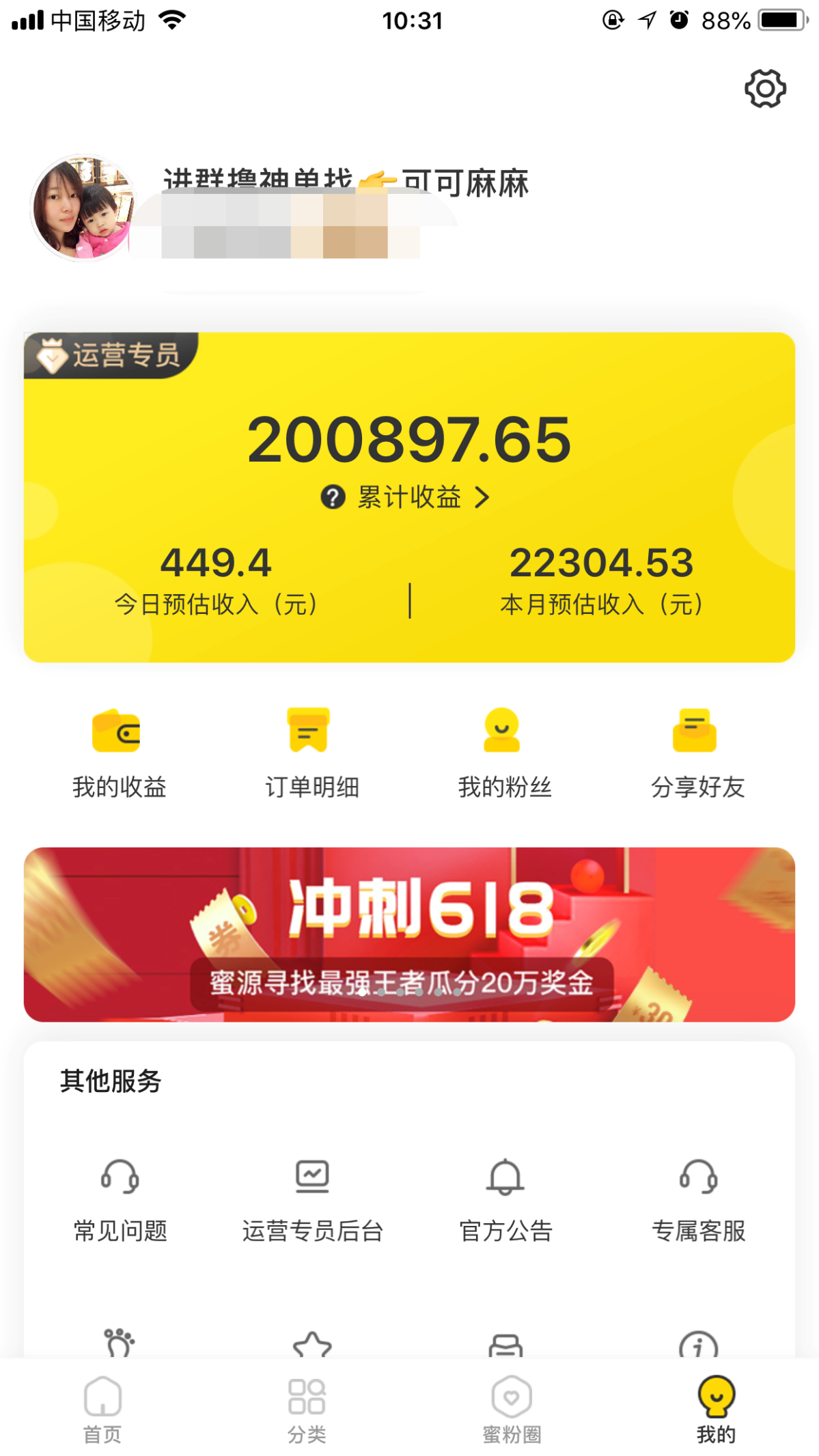Open 我的收益
Viewport: 819px width, 1456px height.
point(119,753)
